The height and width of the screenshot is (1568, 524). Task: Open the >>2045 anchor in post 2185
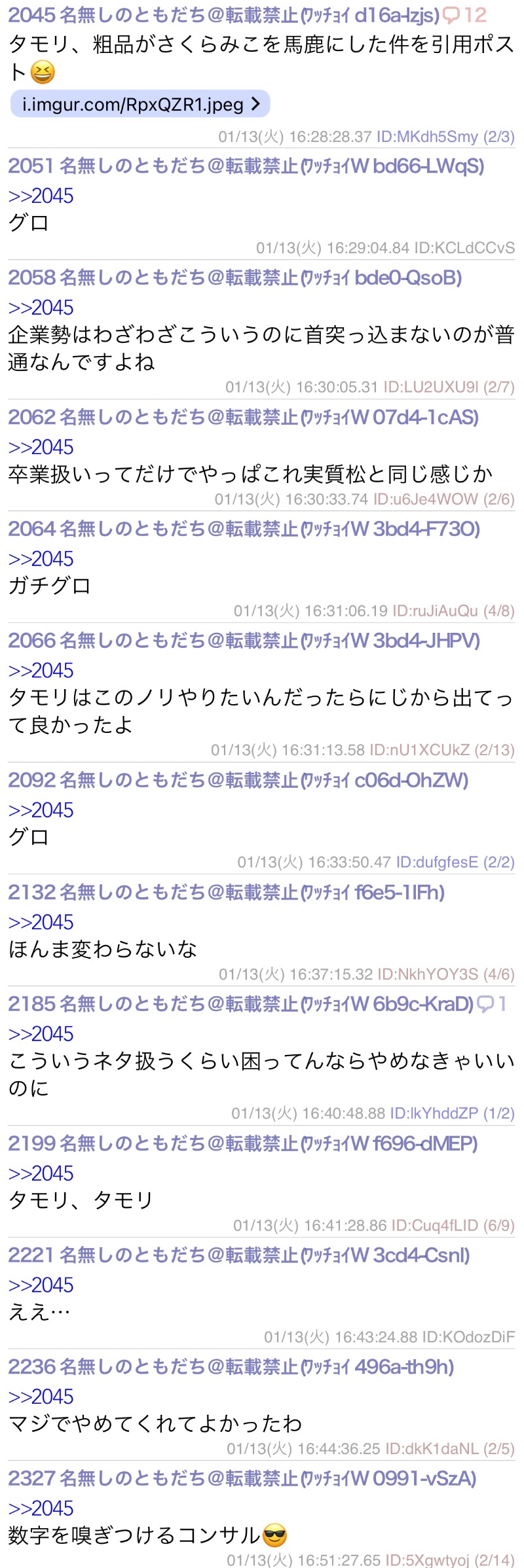[41, 1034]
